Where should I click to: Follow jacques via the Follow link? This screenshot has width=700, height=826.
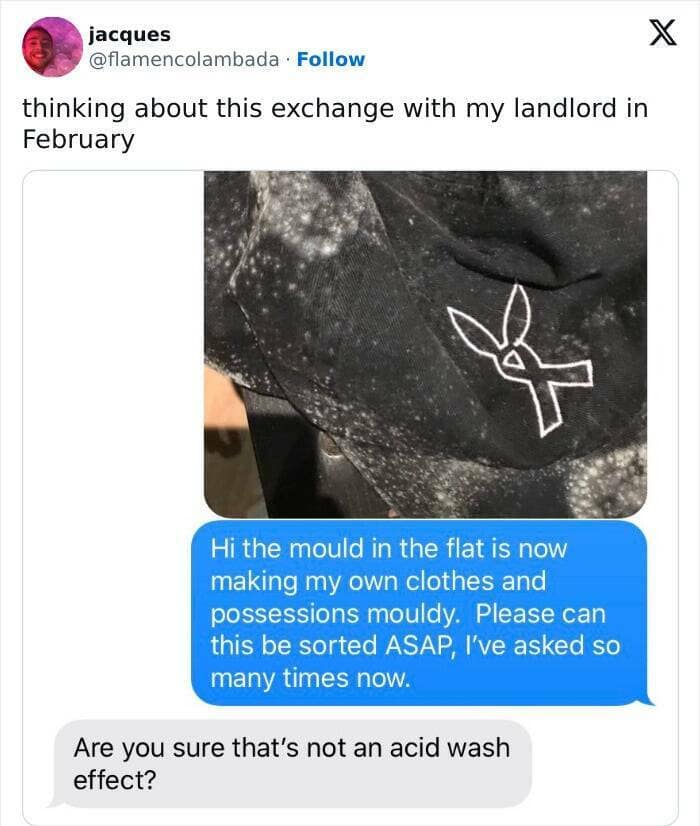(x=331, y=59)
